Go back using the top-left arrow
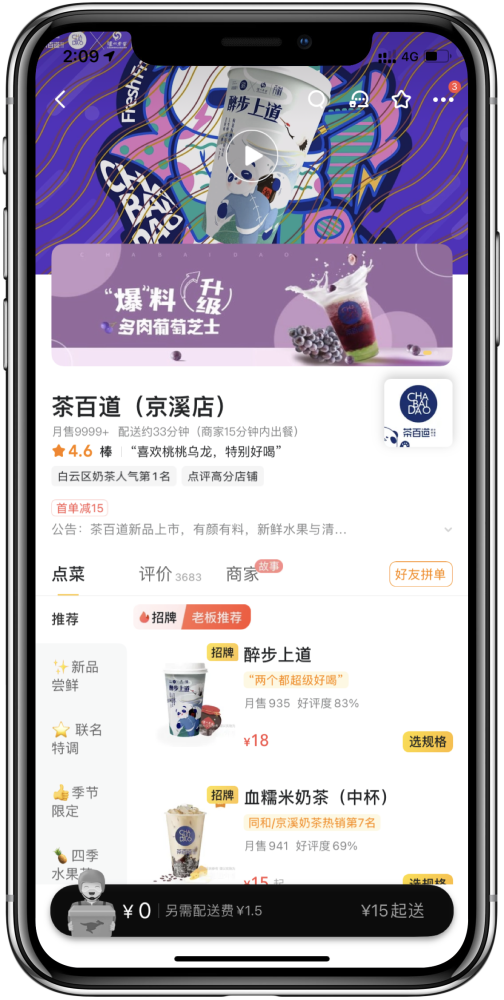The image size is (504, 1000). click(x=61, y=100)
